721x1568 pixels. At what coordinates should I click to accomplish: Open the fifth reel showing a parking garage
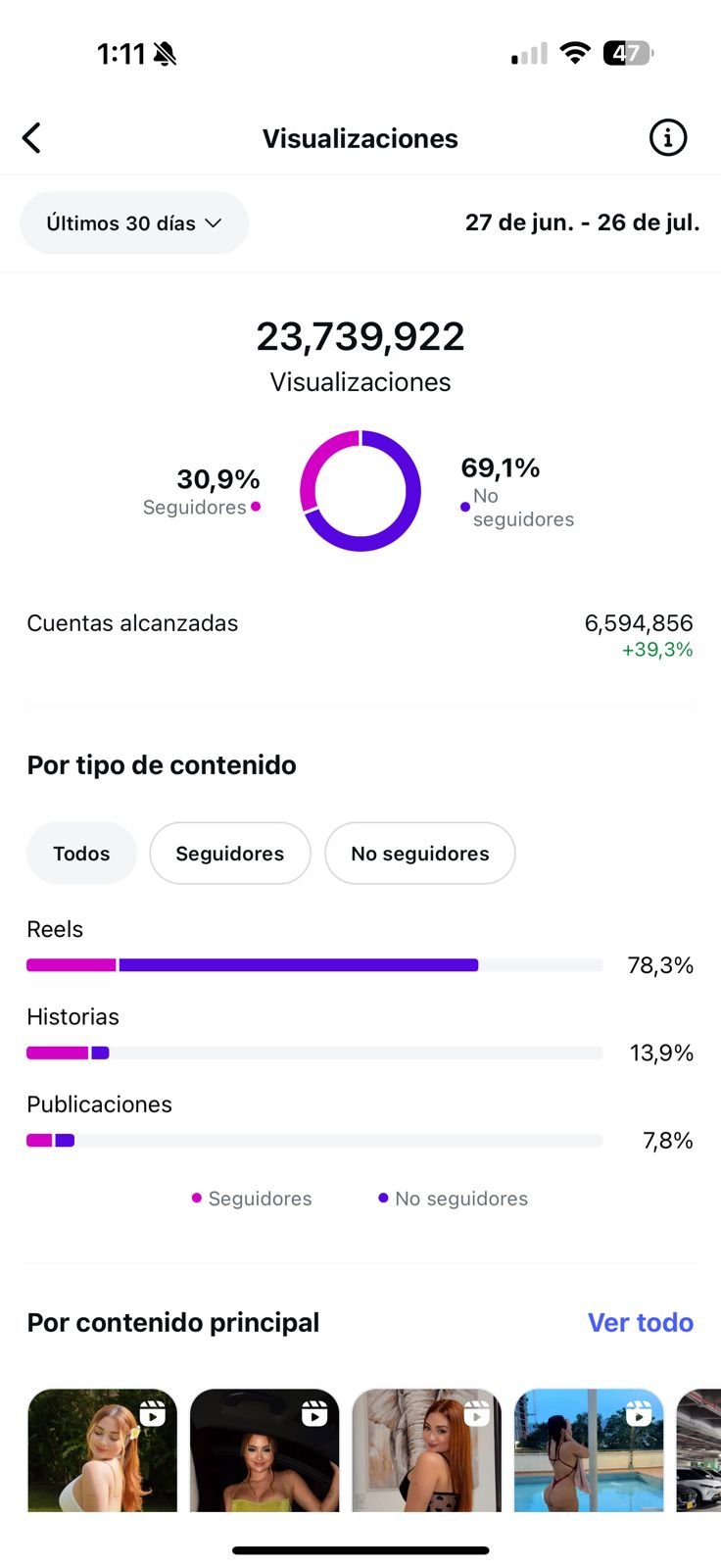tap(700, 1450)
